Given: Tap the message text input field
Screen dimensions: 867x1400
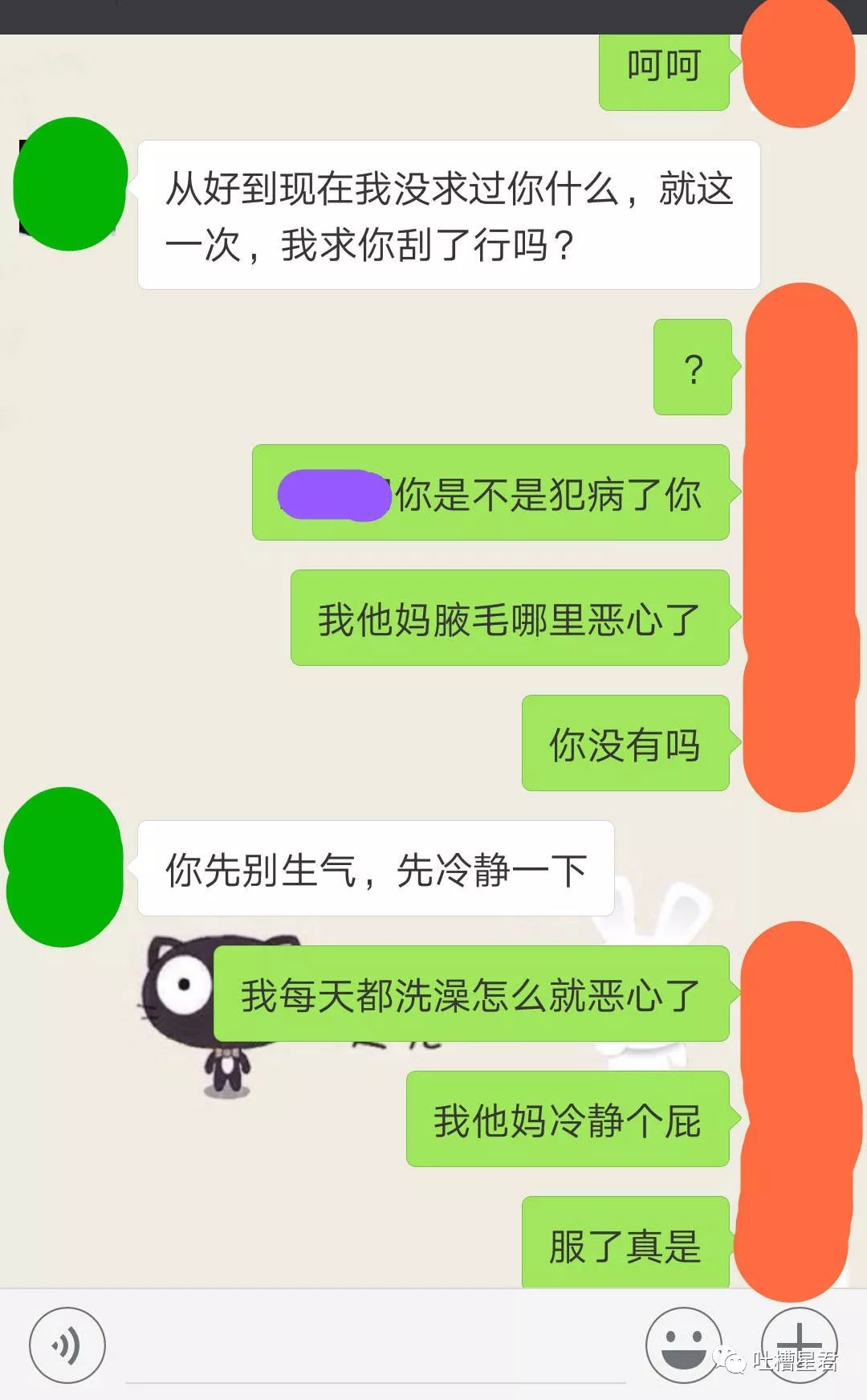Looking at the screenshot, I should click(375, 1349).
